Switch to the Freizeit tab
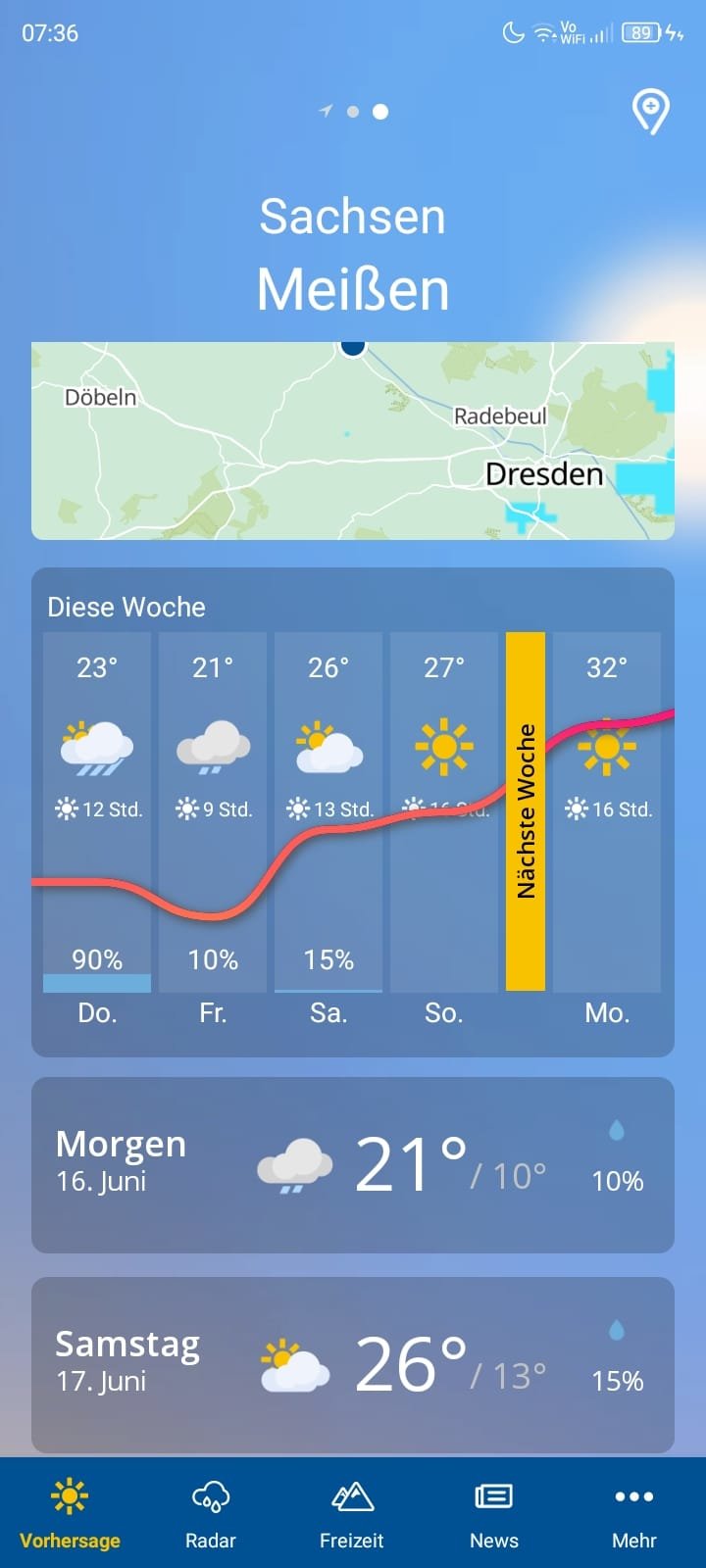Viewport: 706px width, 1568px height. (352, 1513)
